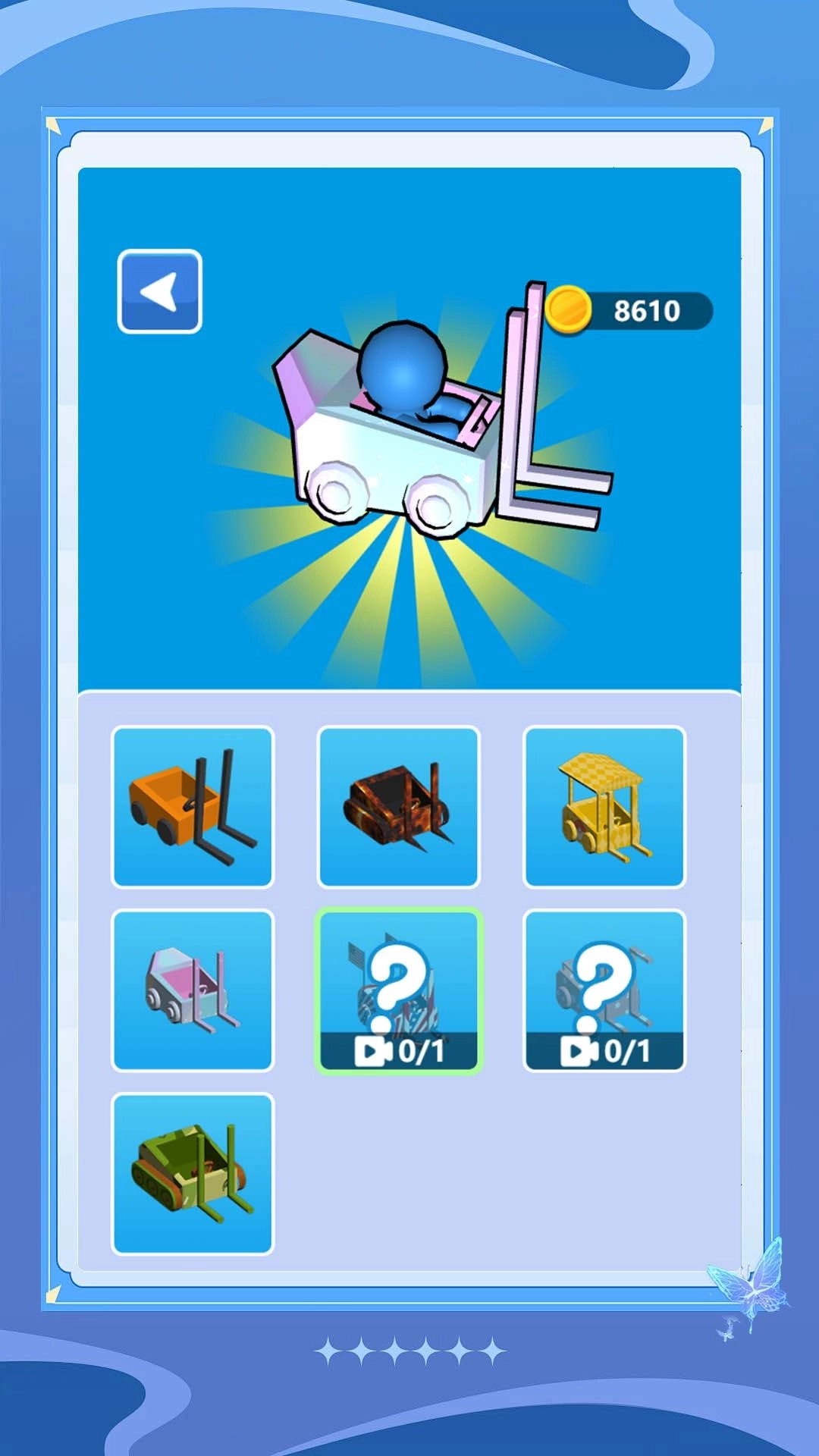Unlock the grey mystery forklift skin
Screen dimensions: 819x1456
pyautogui.click(x=604, y=990)
